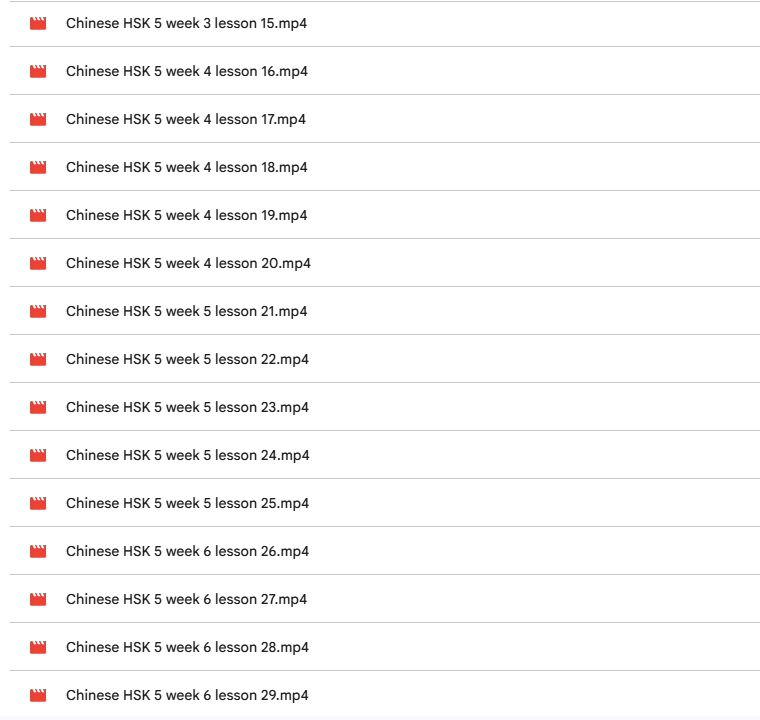Play week 4 lesson 18 video

click(x=187, y=167)
